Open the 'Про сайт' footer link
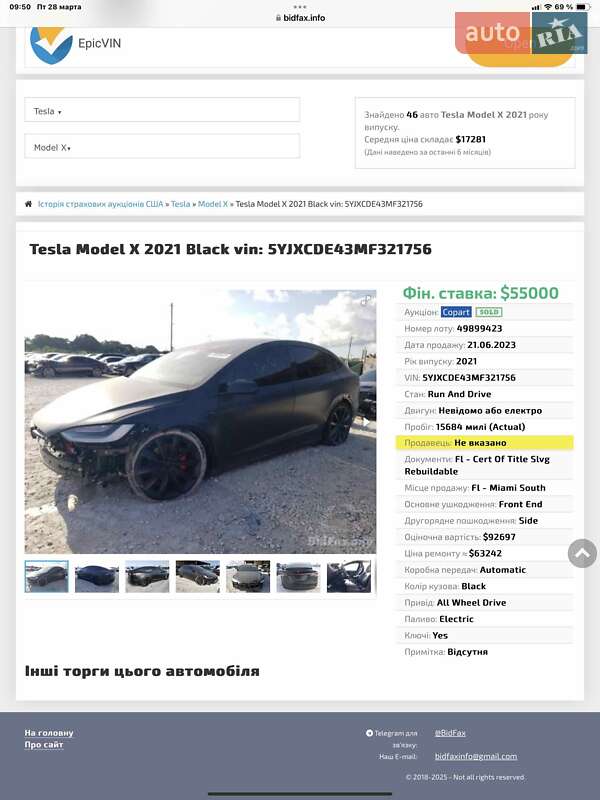The image size is (600, 800). coord(44,745)
